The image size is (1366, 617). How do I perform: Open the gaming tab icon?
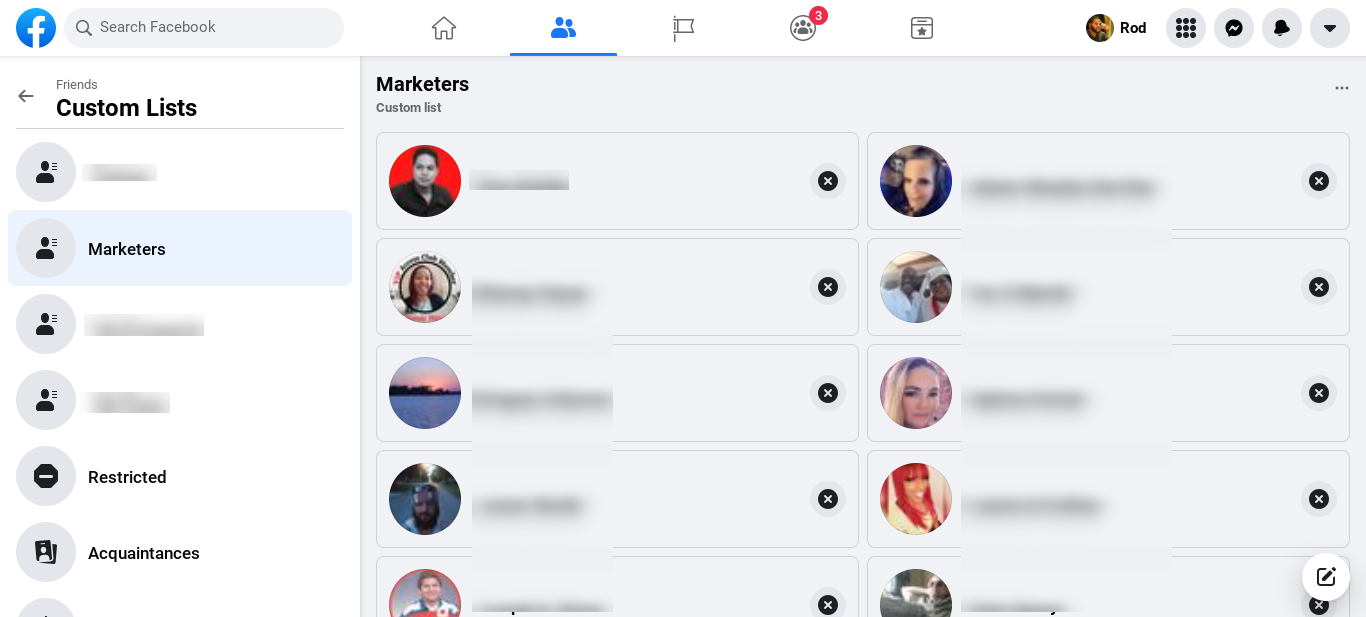pos(922,28)
